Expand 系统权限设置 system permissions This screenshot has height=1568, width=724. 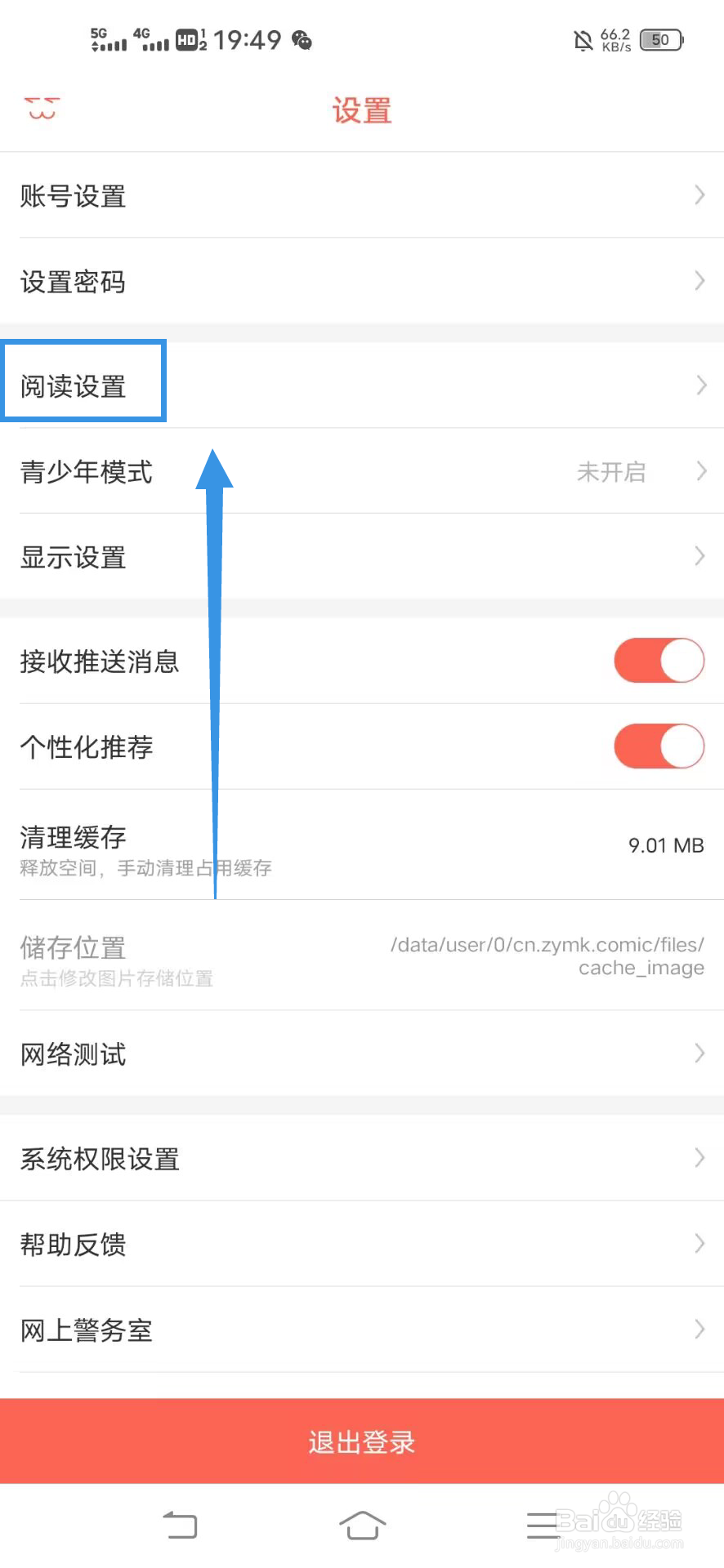362,1159
